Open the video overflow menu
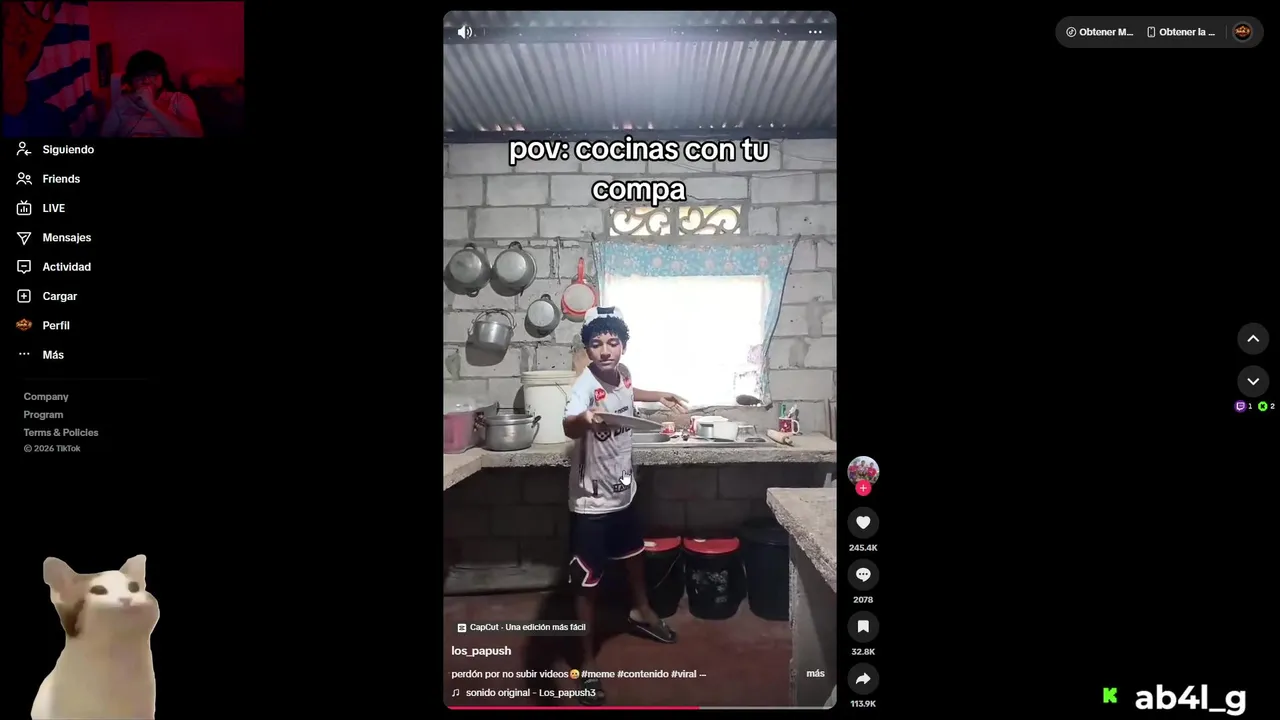The height and width of the screenshot is (720, 1280). tap(815, 32)
